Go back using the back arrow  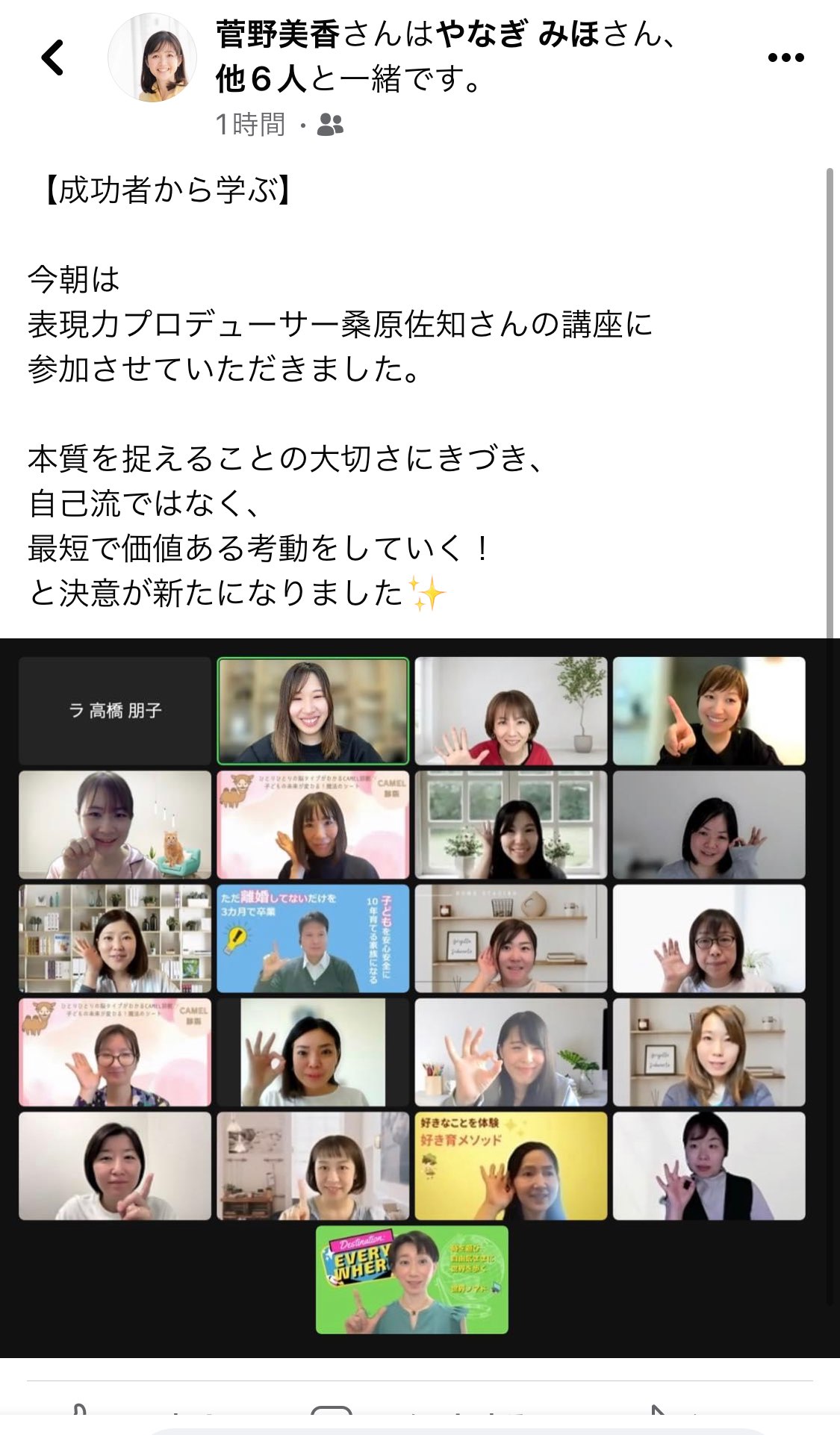(x=52, y=57)
